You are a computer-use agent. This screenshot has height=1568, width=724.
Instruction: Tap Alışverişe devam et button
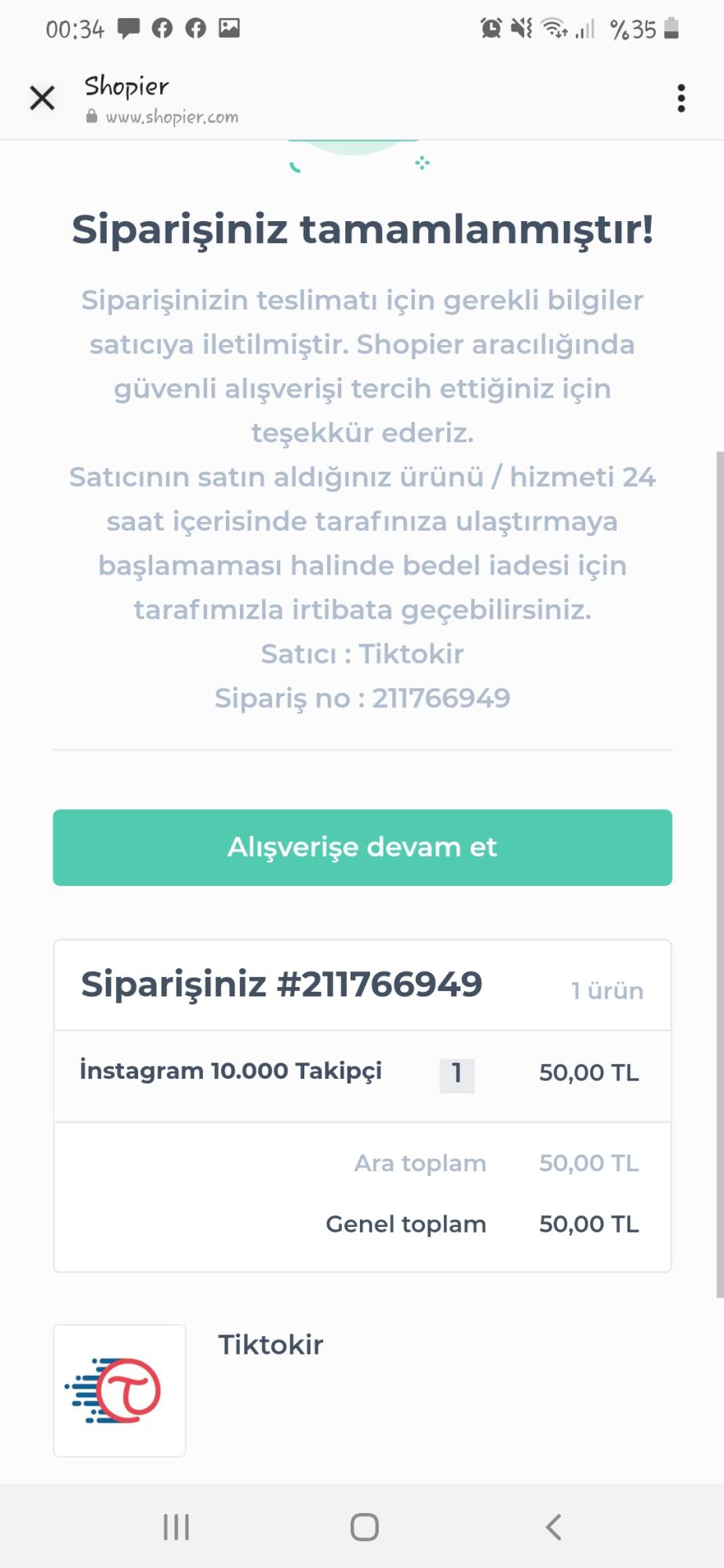(x=362, y=848)
